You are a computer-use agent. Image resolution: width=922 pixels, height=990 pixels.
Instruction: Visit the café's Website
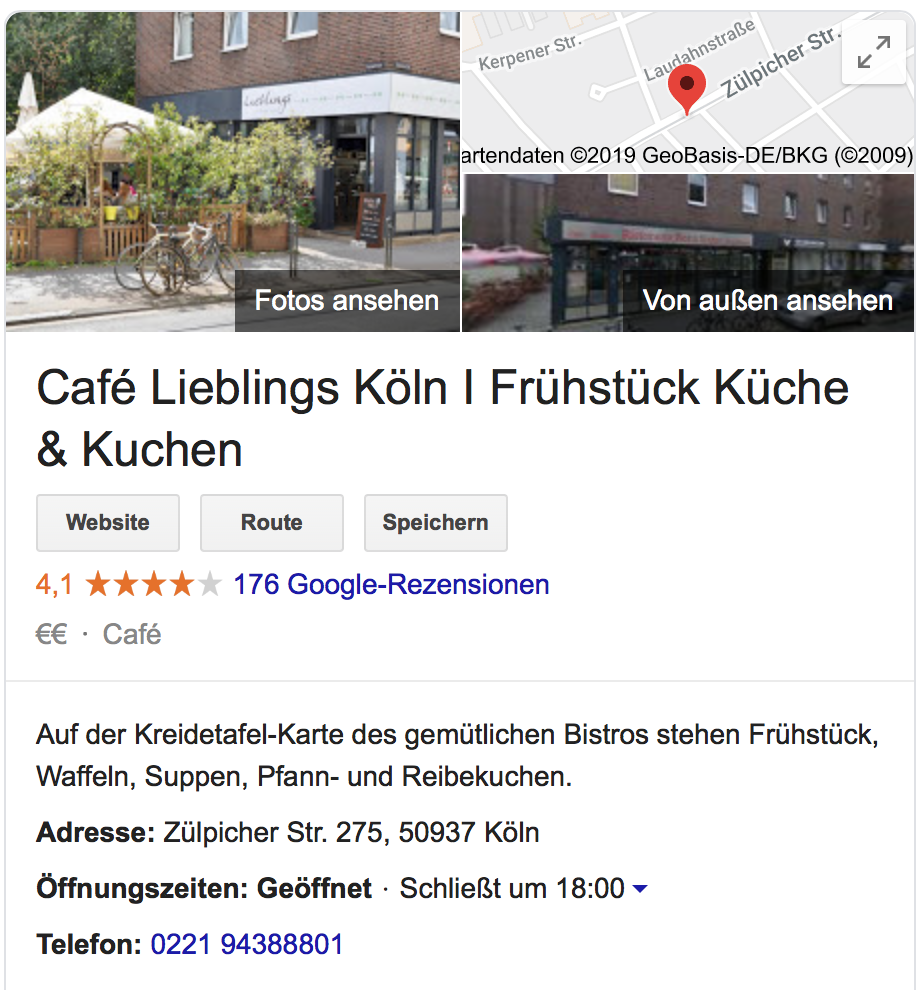(108, 522)
